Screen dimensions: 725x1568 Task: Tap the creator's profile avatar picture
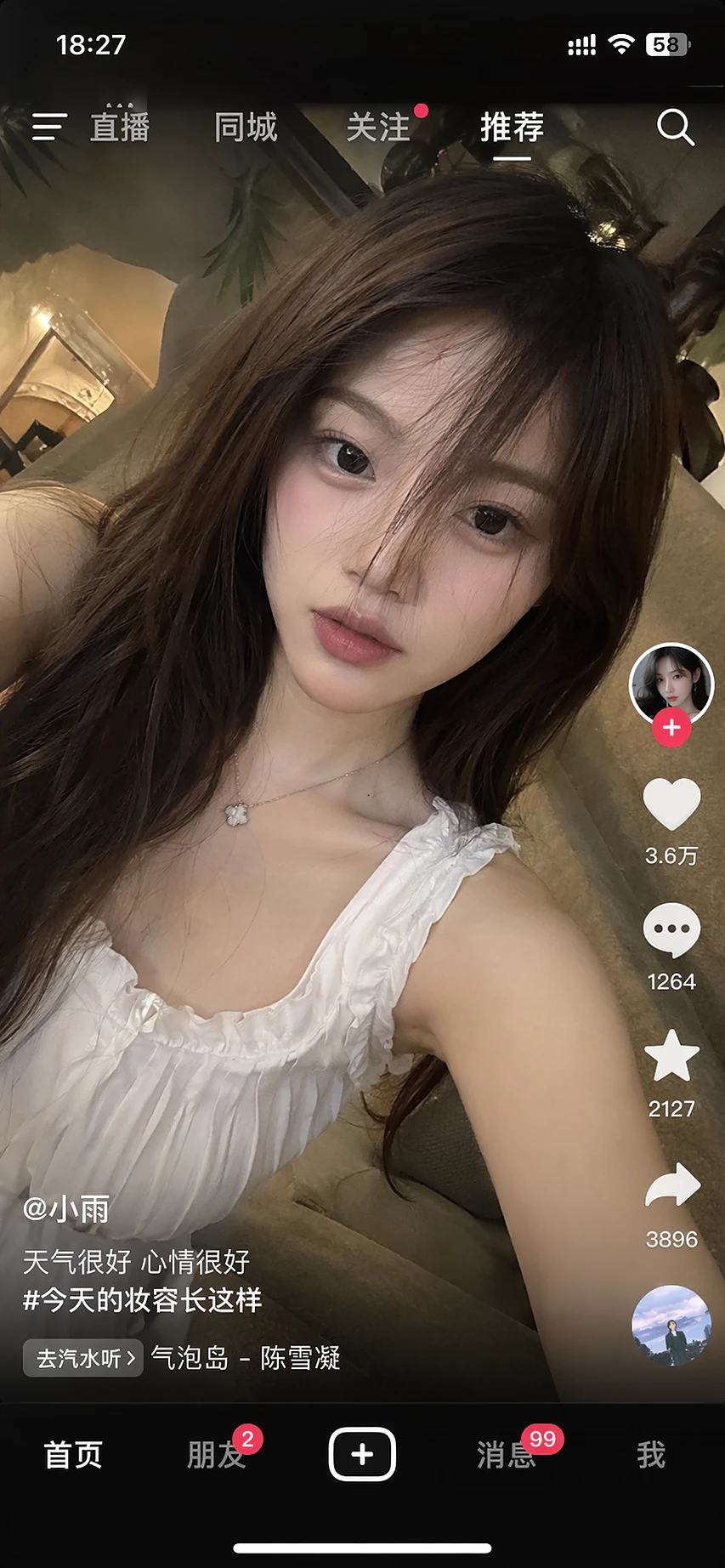[x=671, y=685]
